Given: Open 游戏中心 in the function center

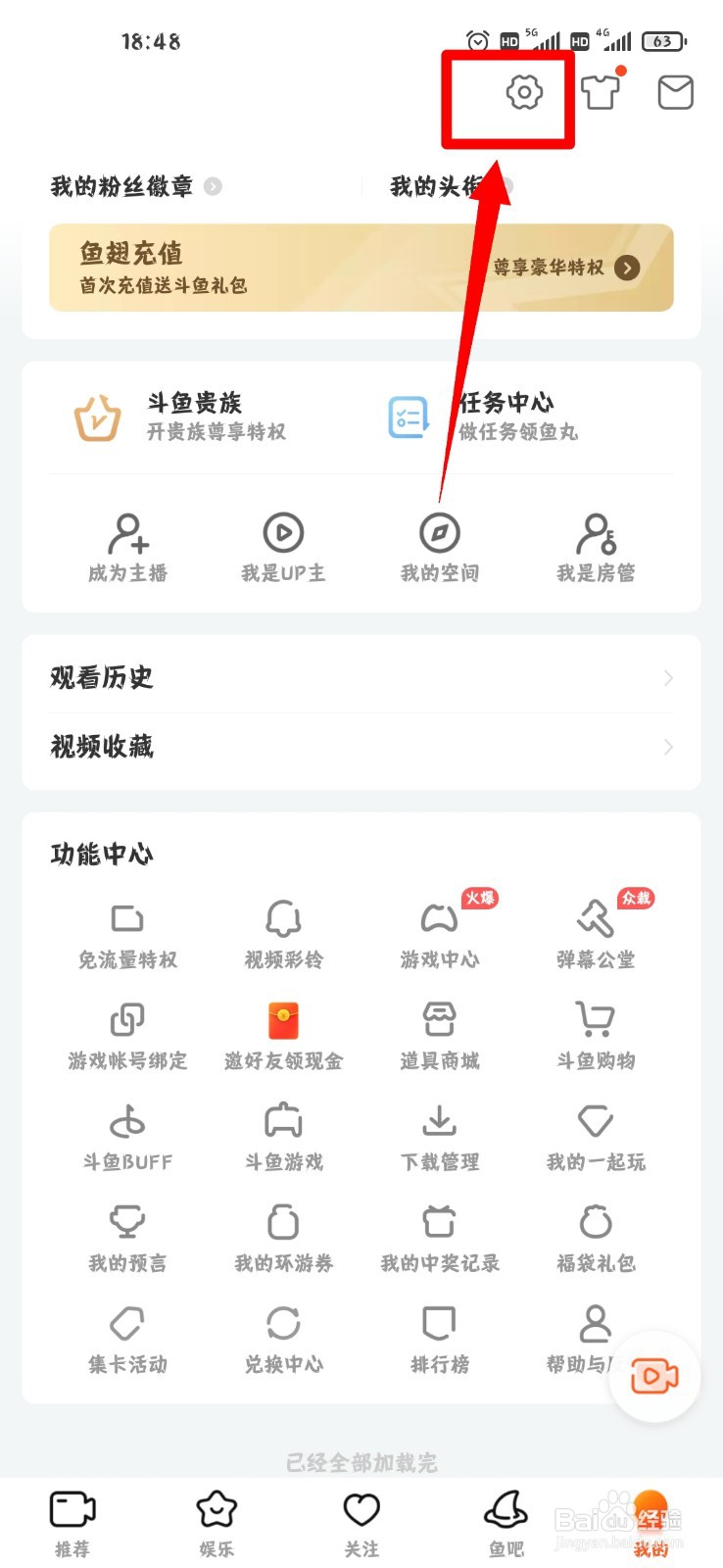Looking at the screenshot, I should 440,934.
